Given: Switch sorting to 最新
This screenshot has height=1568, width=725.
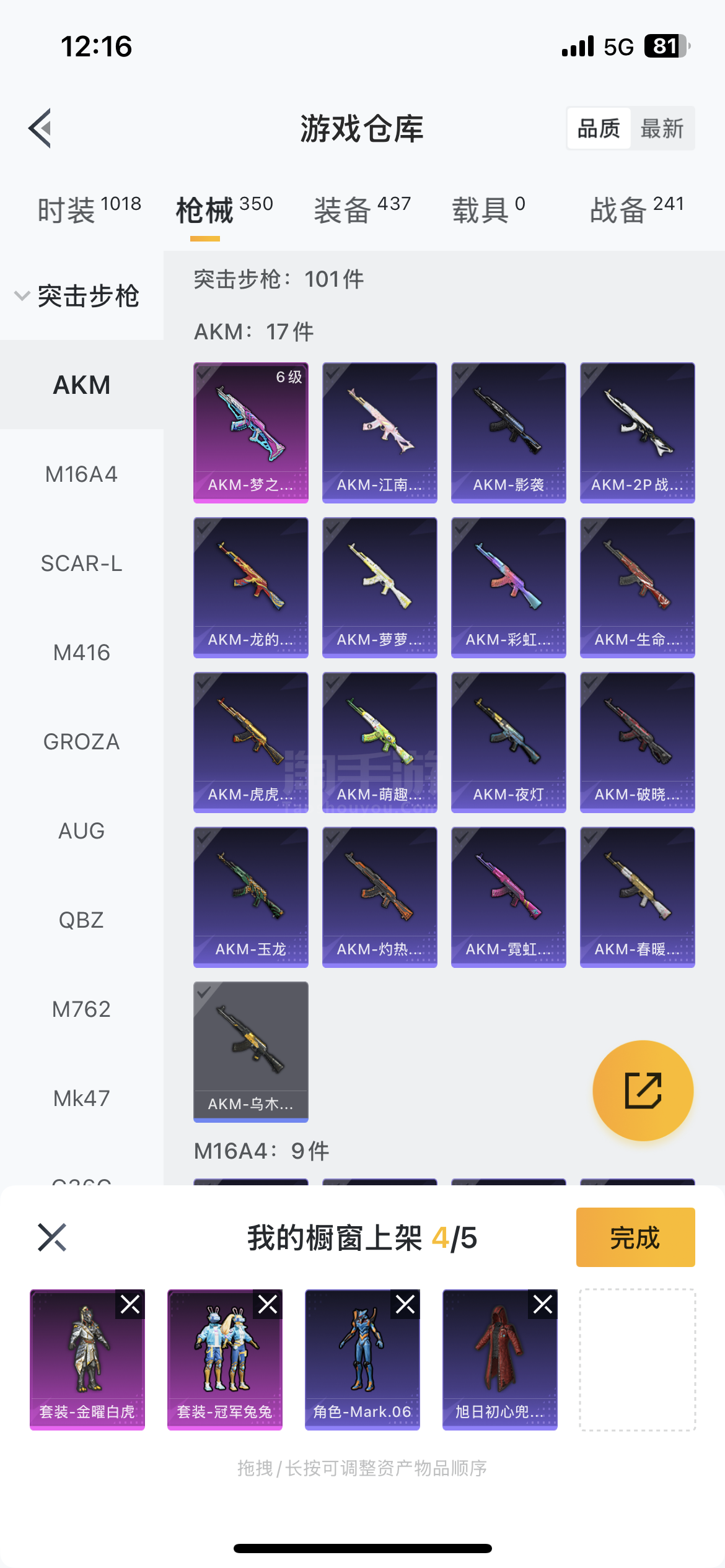Looking at the screenshot, I should pos(662,129).
